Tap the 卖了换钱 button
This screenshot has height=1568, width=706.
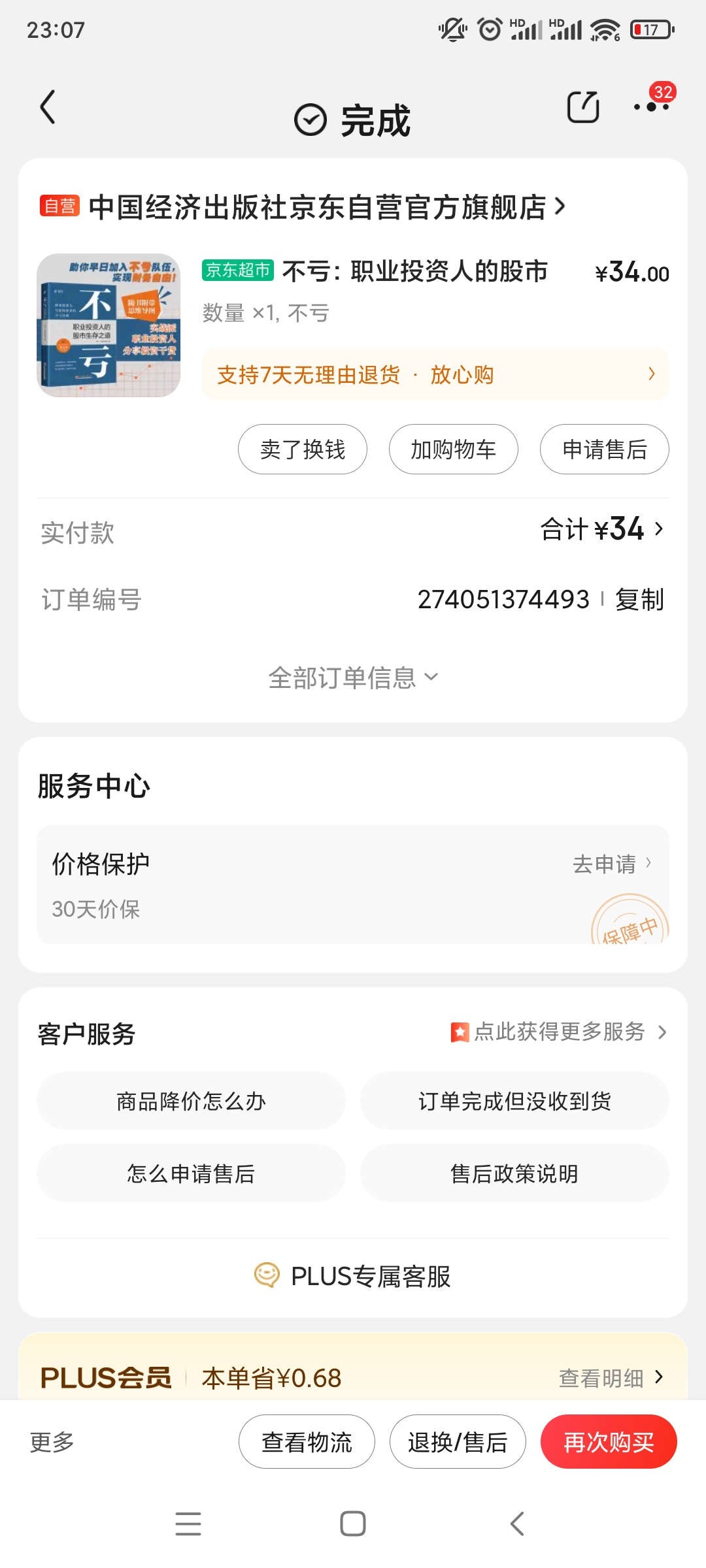(x=303, y=449)
